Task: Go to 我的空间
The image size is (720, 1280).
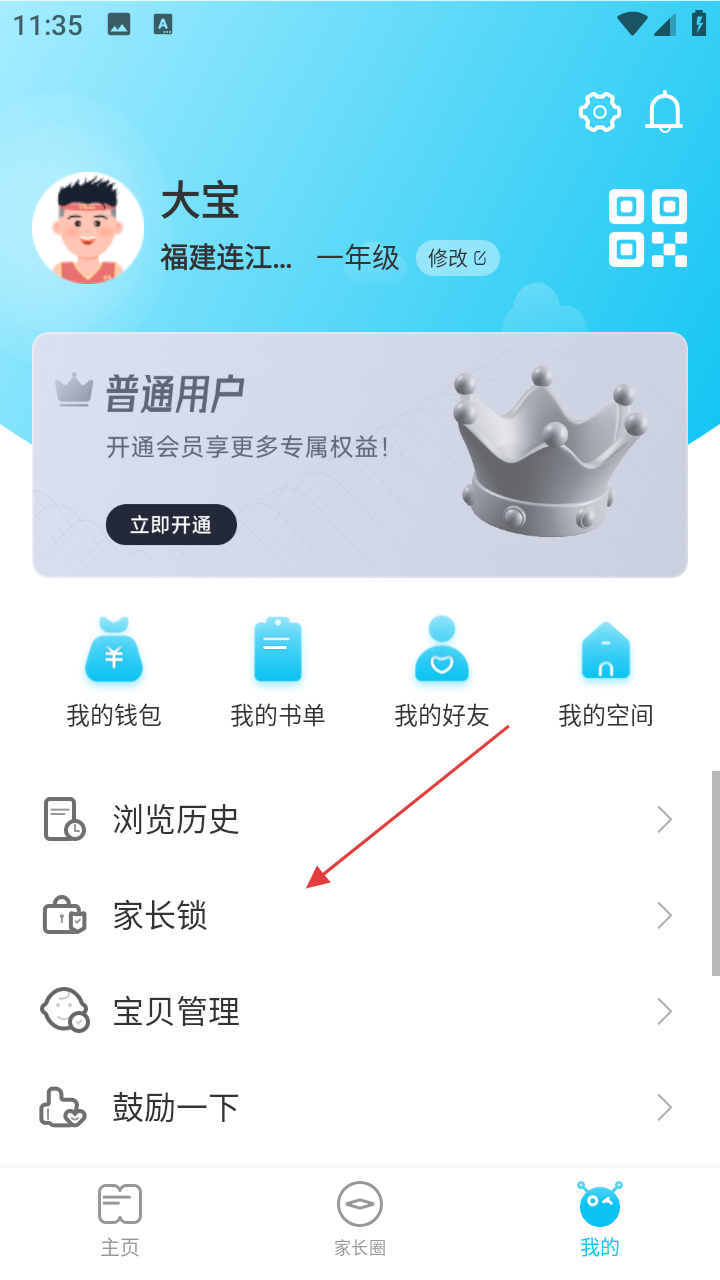Action: pos(606,672)
